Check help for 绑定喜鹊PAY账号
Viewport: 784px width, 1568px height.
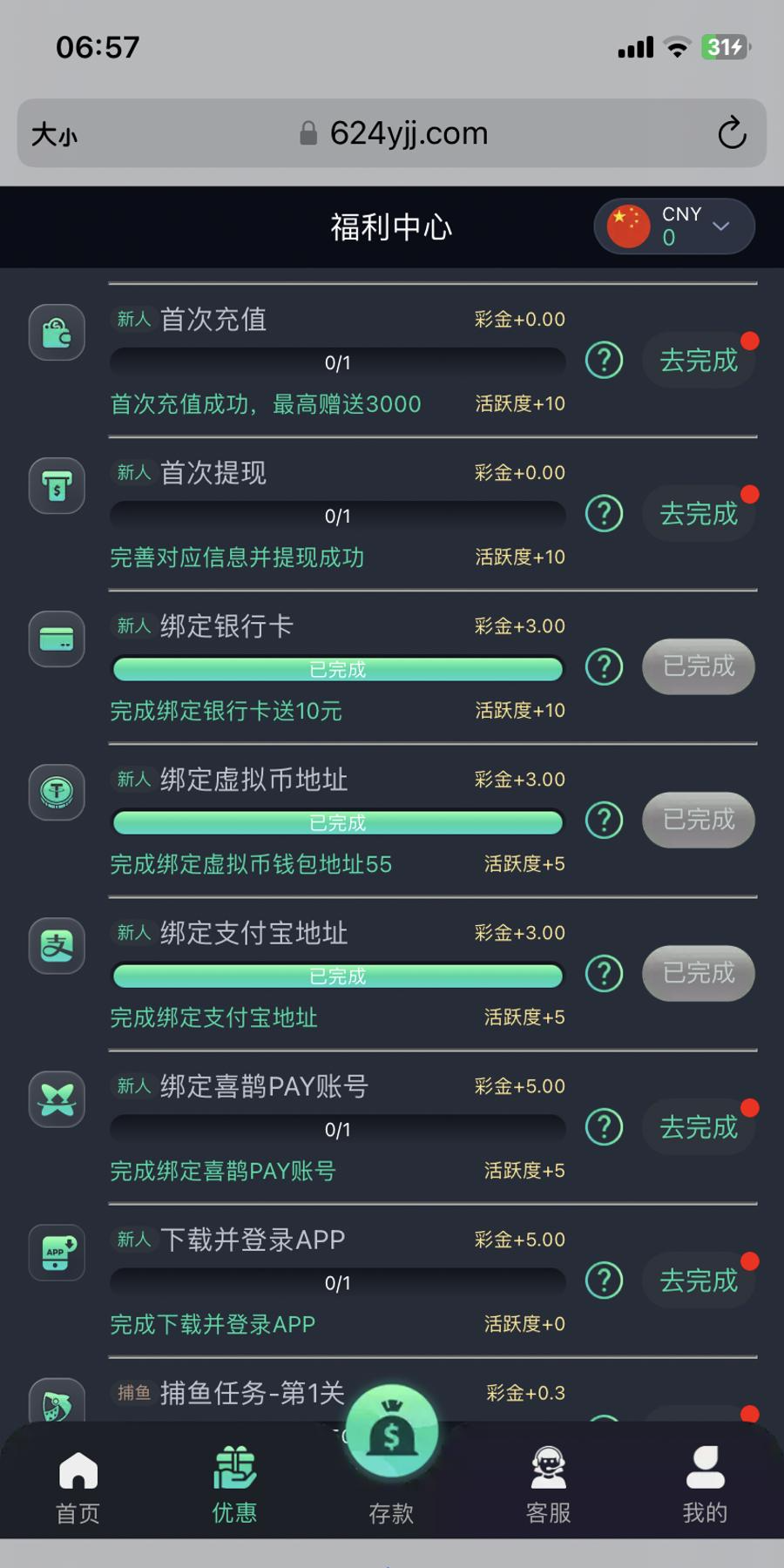(604, 1127)
